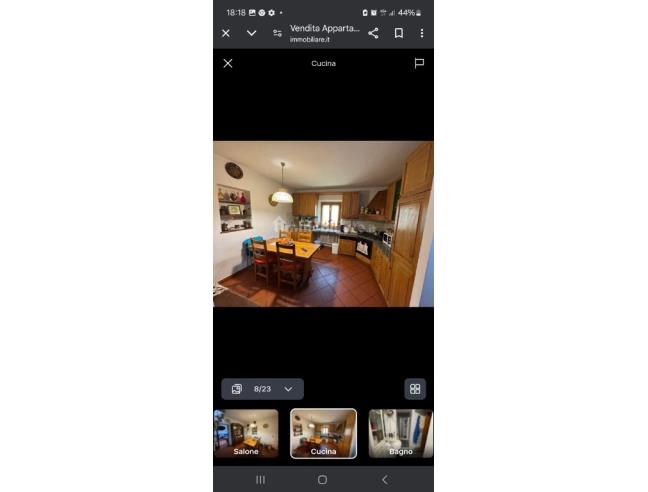The width and height of the screenshot is (648, 492).
Task: Go to the home screen
Action: [x=322, y=480]
